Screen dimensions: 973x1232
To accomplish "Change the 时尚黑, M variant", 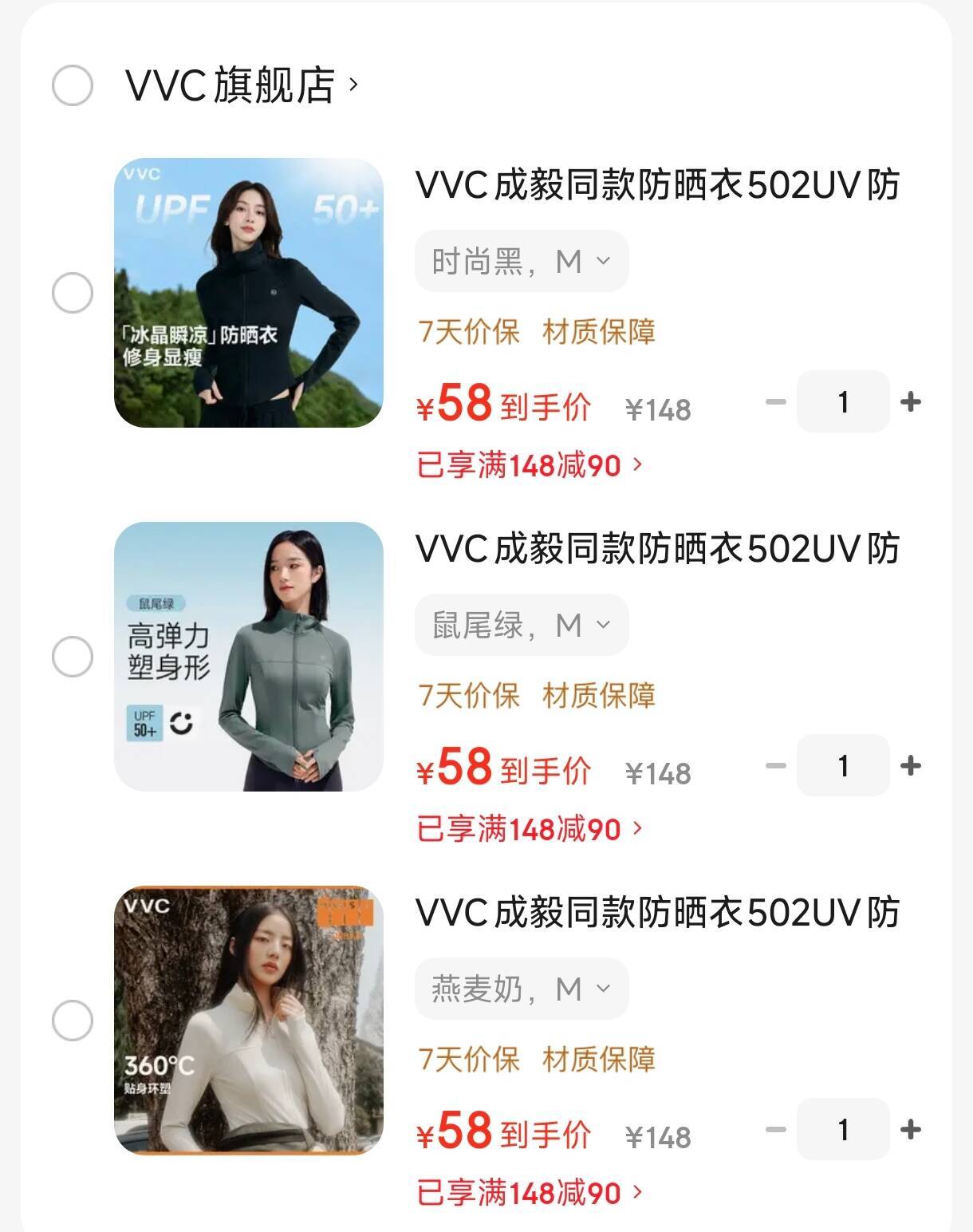I will point(521,261).
